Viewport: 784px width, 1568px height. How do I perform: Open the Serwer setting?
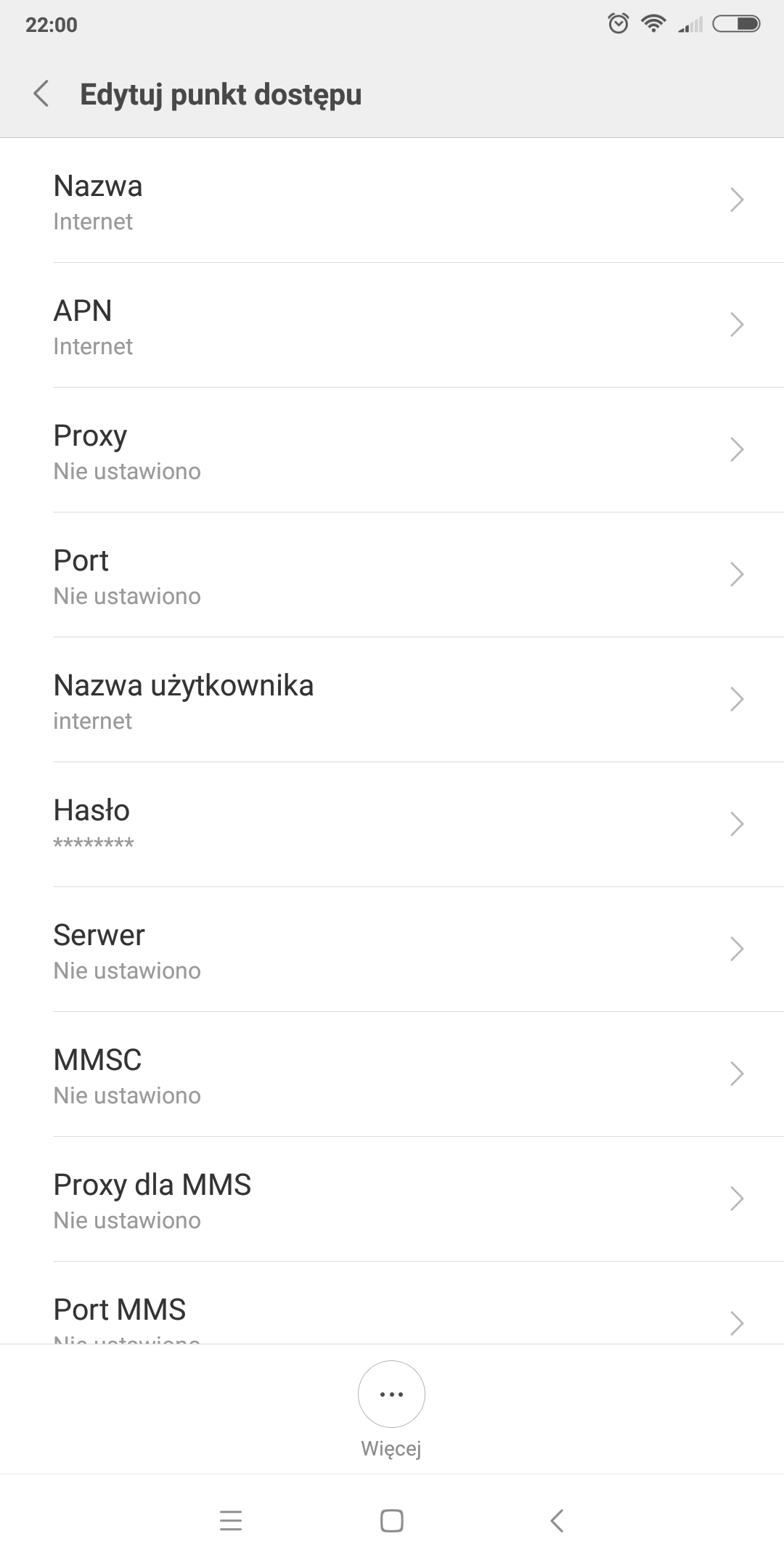click(x=392, y=950)
